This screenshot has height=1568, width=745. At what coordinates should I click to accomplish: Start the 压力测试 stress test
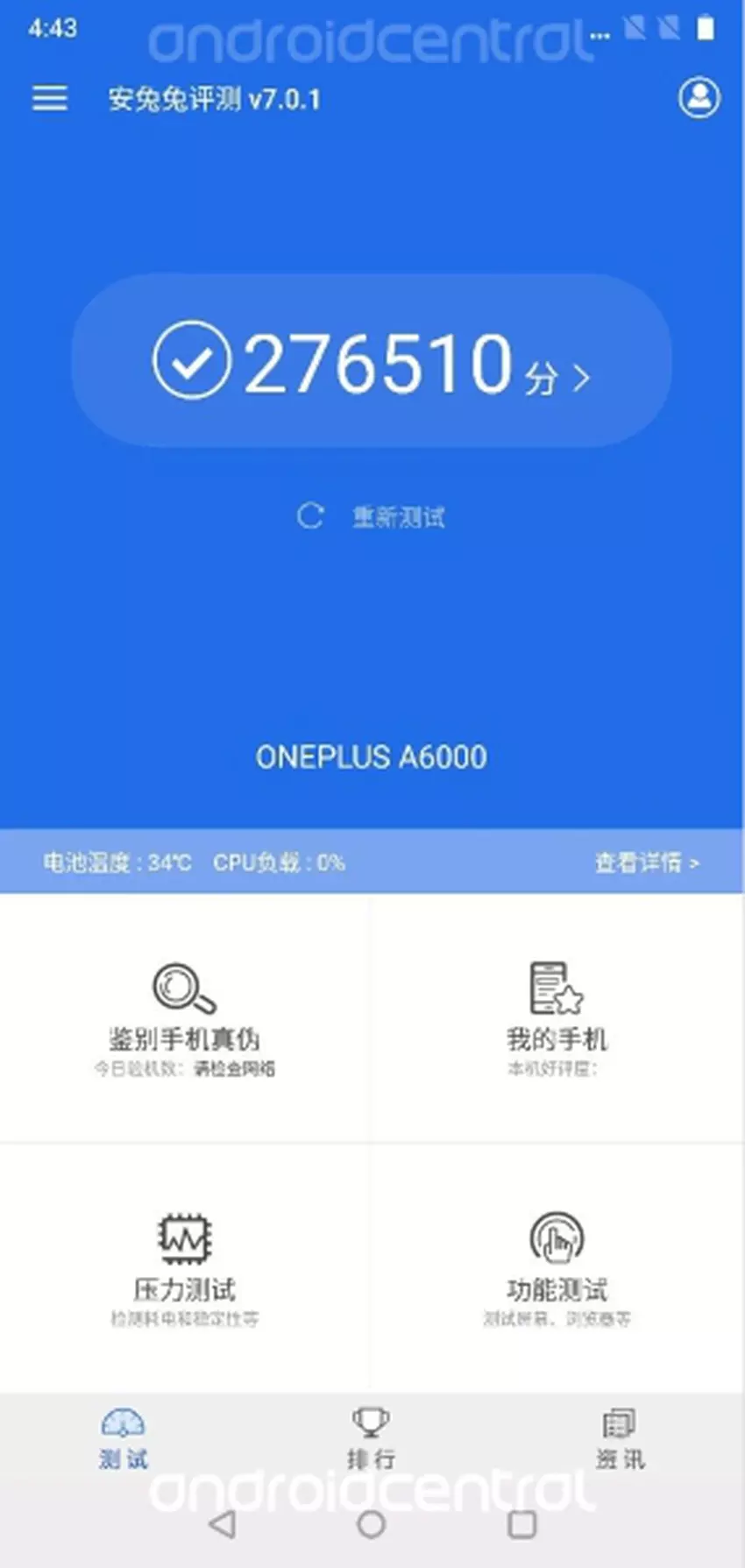click(184, 1266)
